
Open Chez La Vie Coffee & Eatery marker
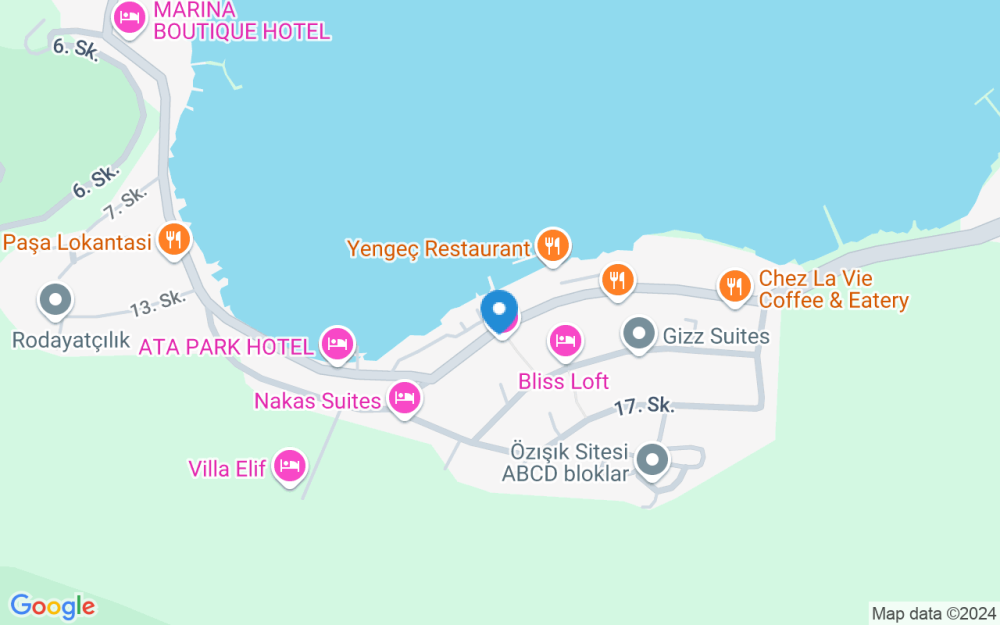pyautogui.click(x=735, y=287)
